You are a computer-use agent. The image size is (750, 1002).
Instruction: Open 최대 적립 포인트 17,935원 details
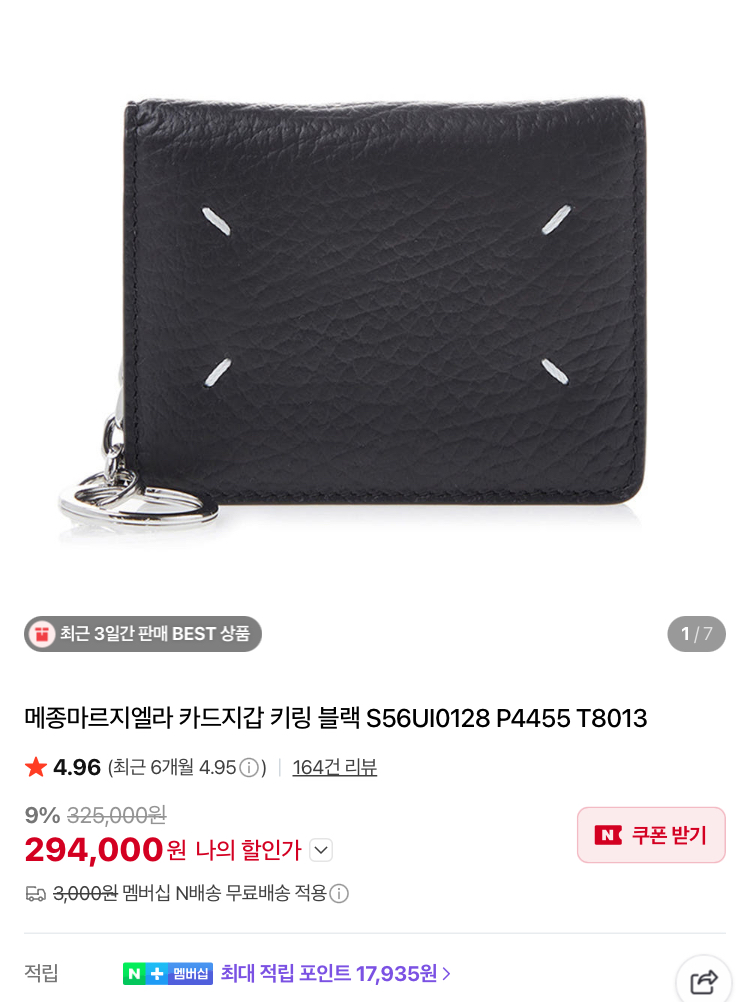click(x=335, y=973)
